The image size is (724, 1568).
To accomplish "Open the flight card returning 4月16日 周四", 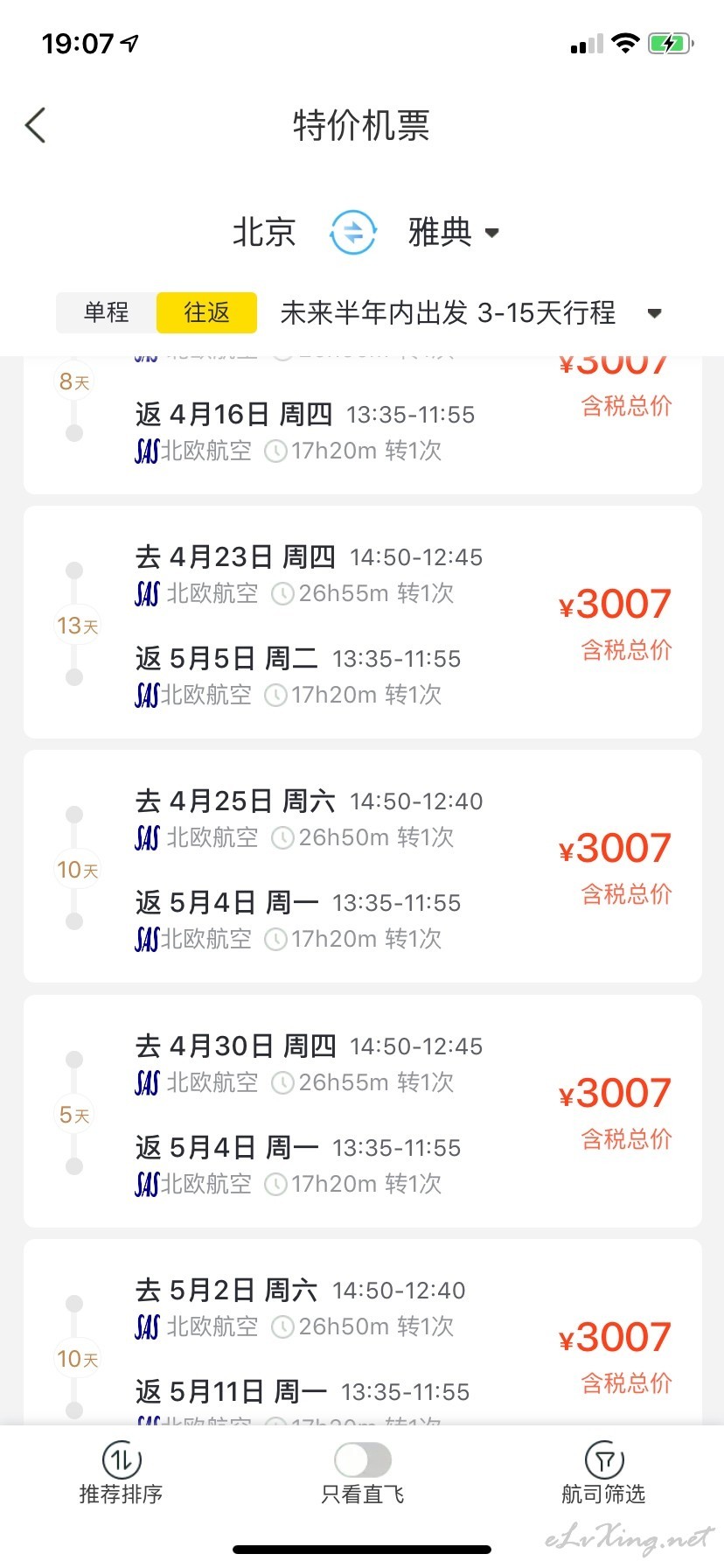I will 362,425.
